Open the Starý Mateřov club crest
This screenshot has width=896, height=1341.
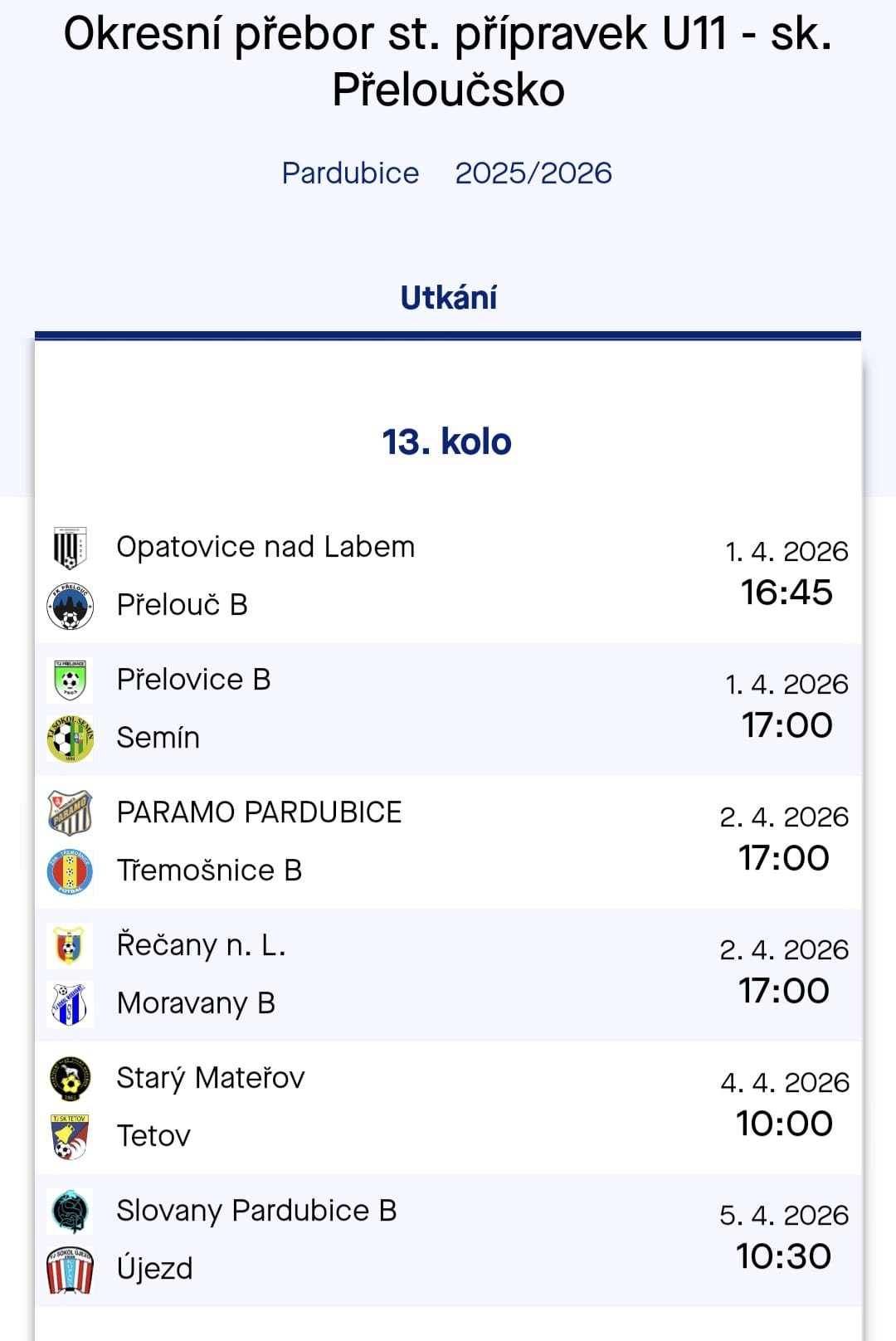[70, 1077]
